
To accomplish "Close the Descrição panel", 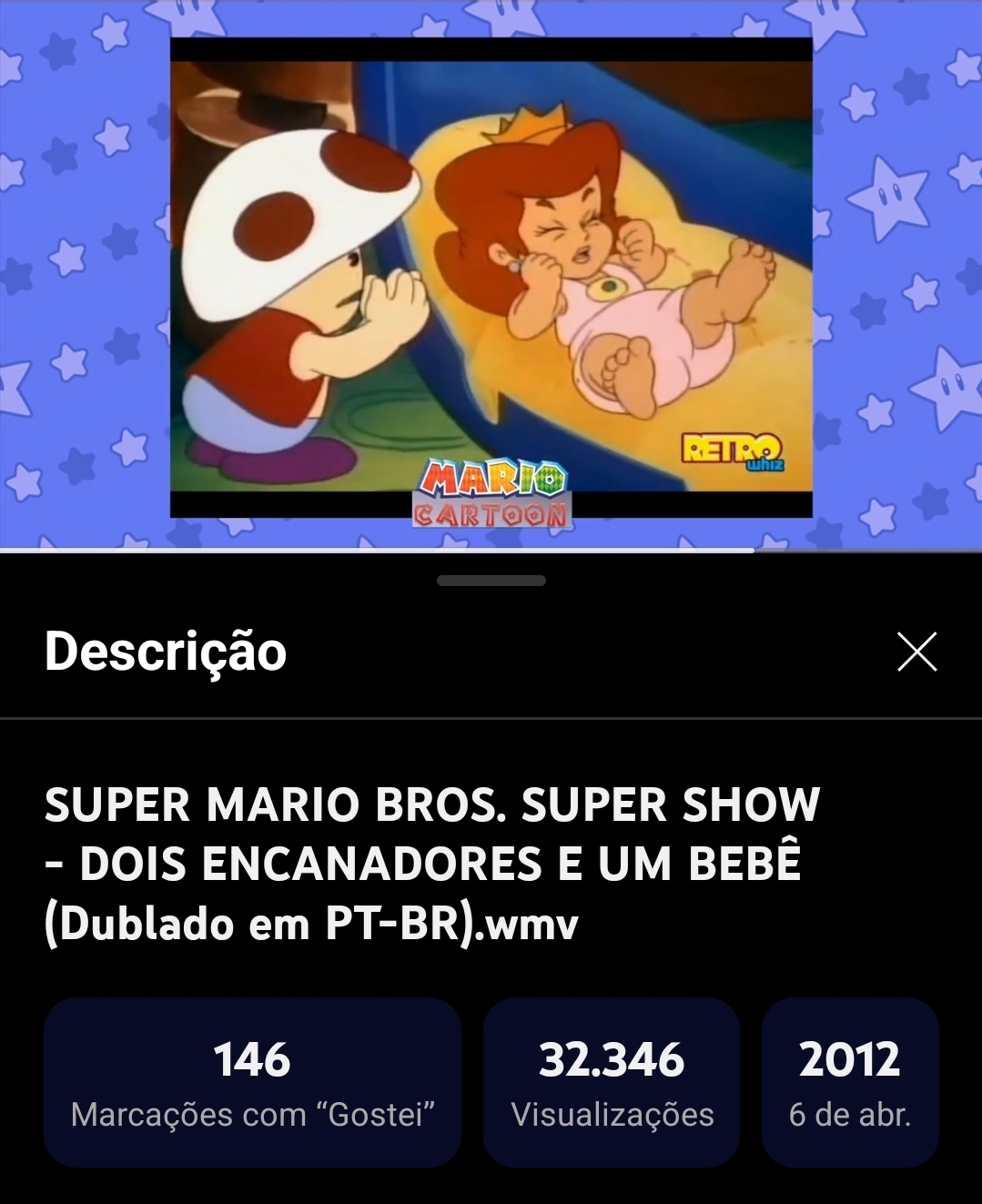I will click(x=916, y=652).
